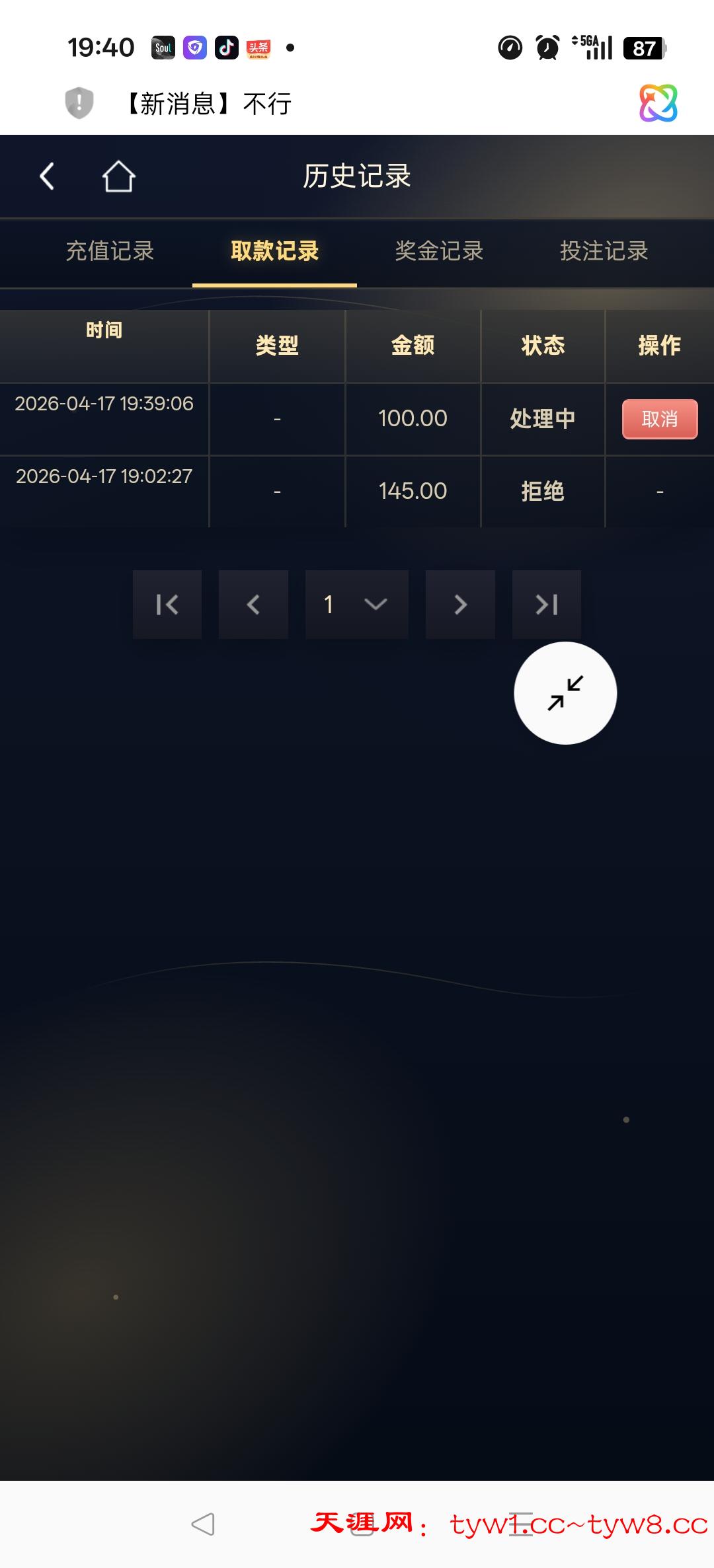The height and width of the screenshot is (1568, 714).
Task: Collapse the view using the floating shrink button
Action: click(566, 692)
